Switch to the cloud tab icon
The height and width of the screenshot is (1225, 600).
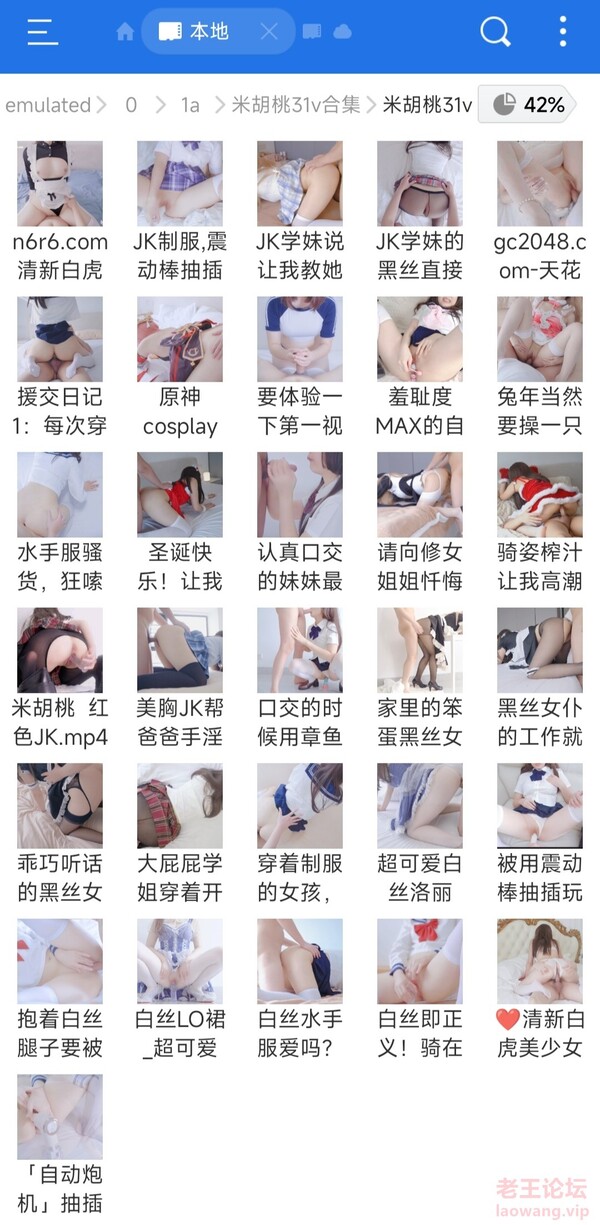(x=342, y=32)
